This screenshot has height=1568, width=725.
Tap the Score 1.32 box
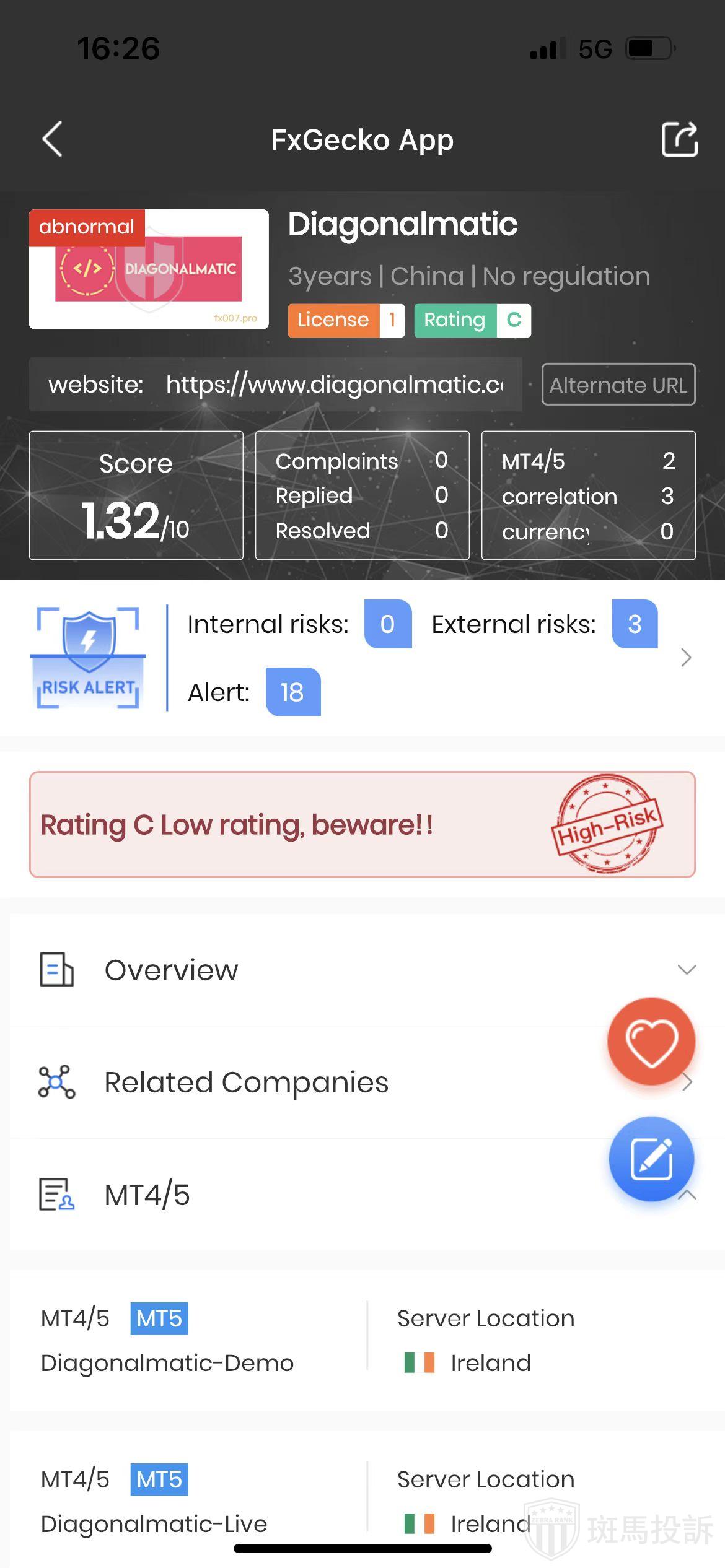click(136, 495)
